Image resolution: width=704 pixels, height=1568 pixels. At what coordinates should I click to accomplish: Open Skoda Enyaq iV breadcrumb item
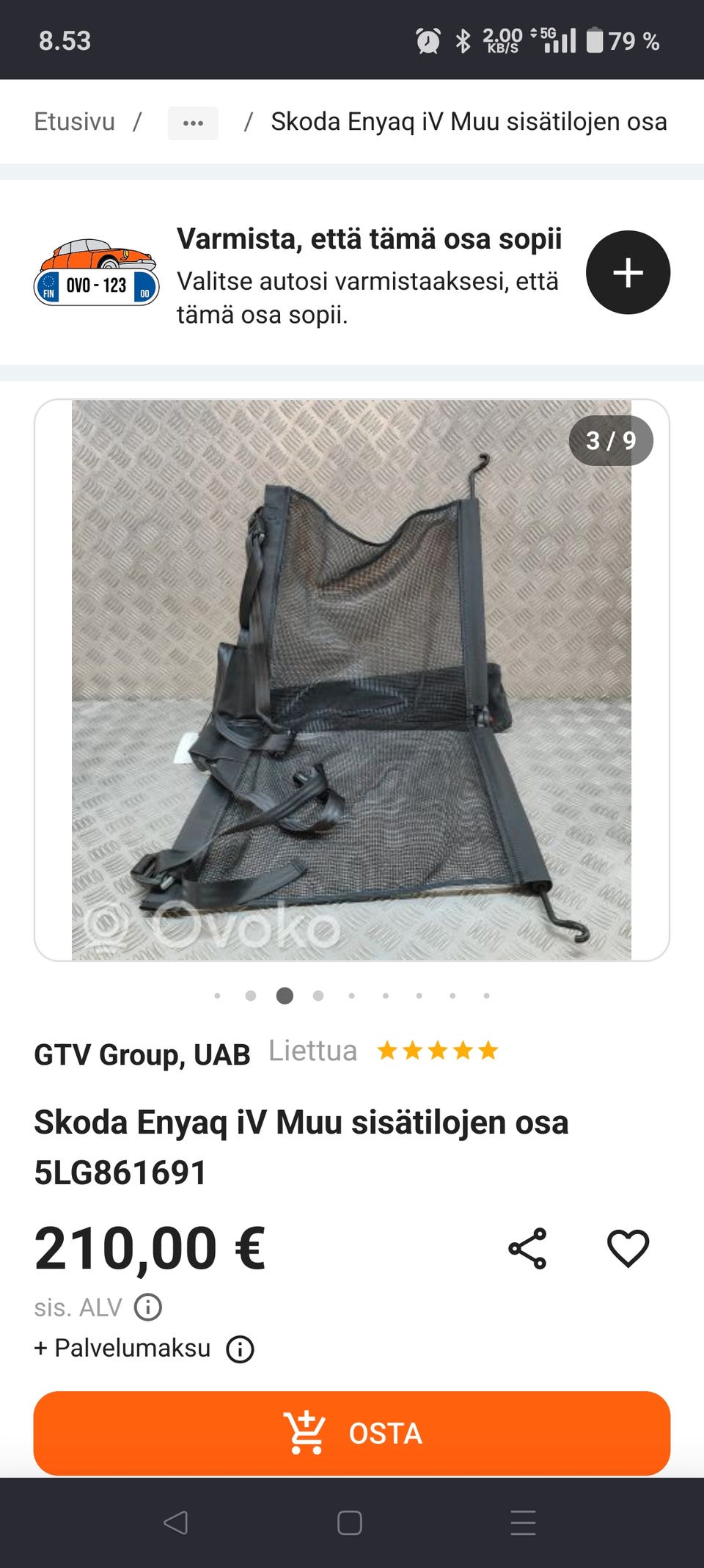coord(468,122)
